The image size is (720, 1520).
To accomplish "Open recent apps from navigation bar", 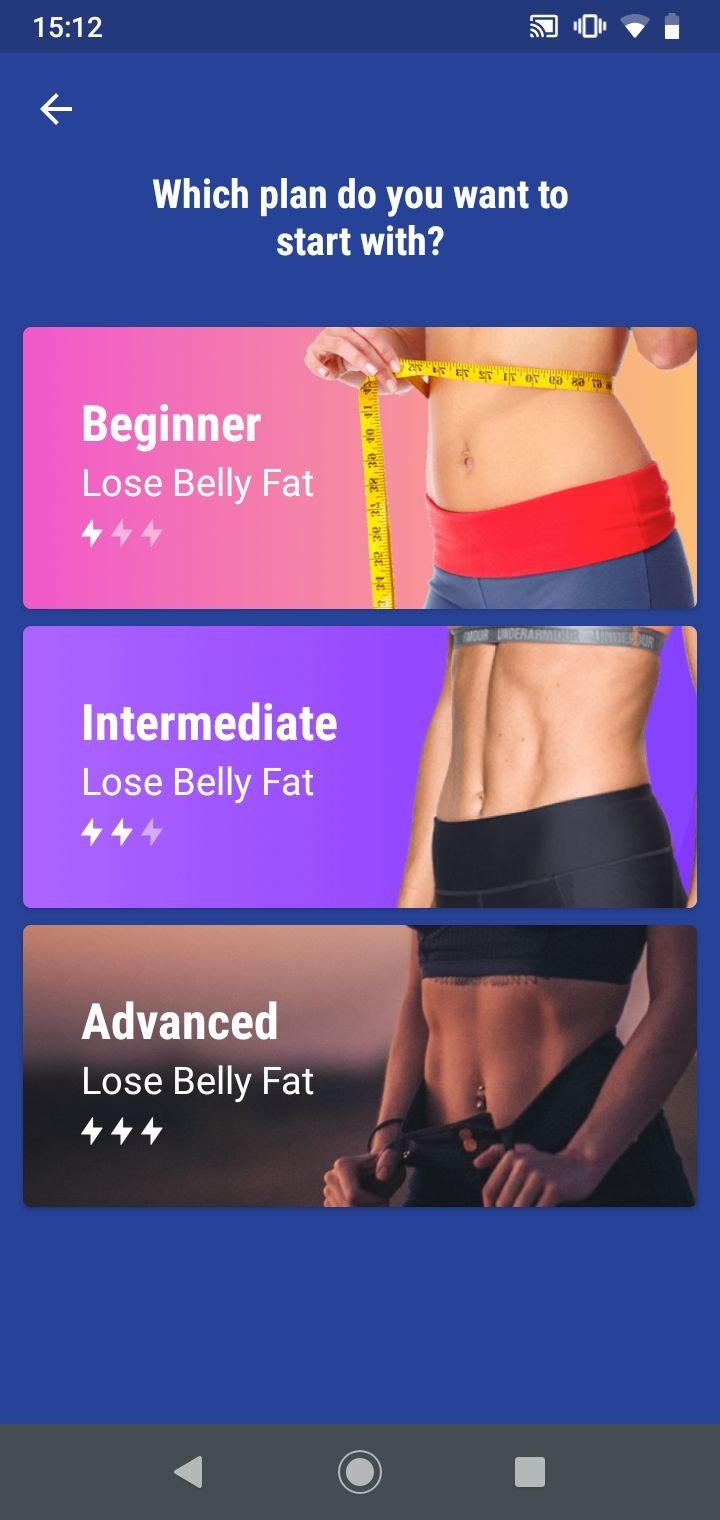I will pos(530,1472).
